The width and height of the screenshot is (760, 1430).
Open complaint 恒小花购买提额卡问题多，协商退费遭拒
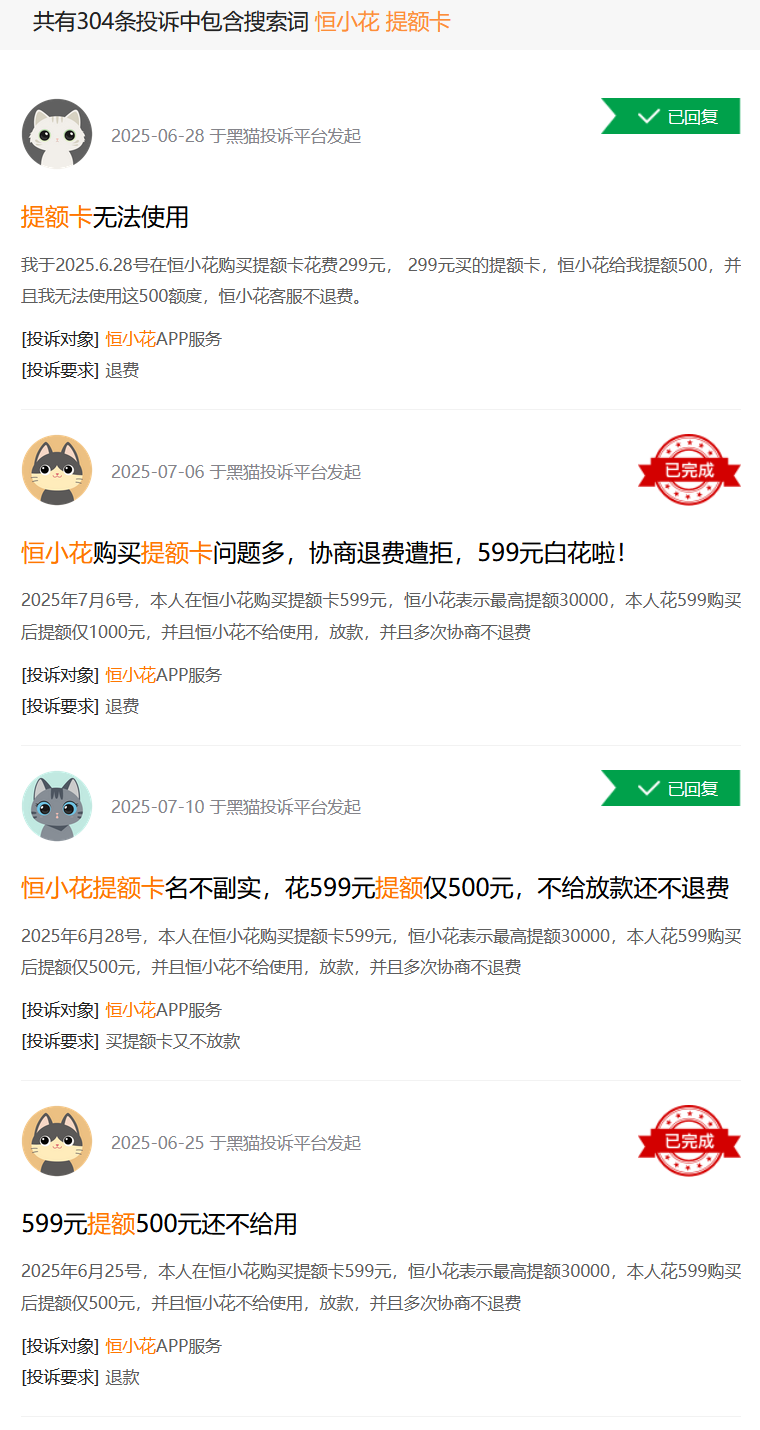(x=323, y=553)
